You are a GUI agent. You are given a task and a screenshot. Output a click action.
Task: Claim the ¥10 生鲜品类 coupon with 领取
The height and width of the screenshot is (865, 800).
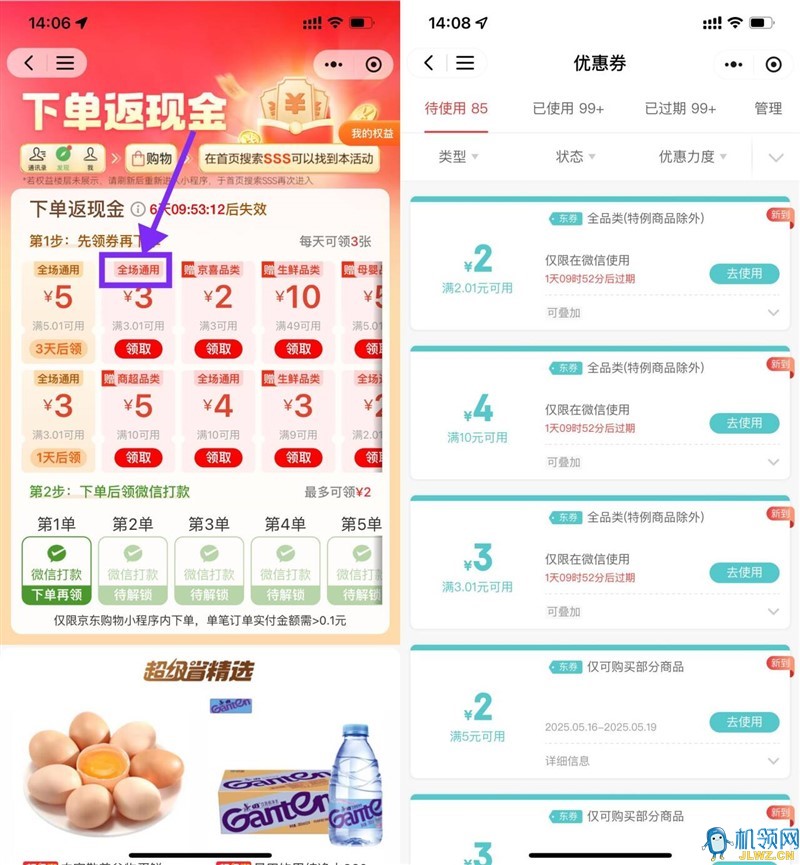pyautogui.click(x=298, y=349)
